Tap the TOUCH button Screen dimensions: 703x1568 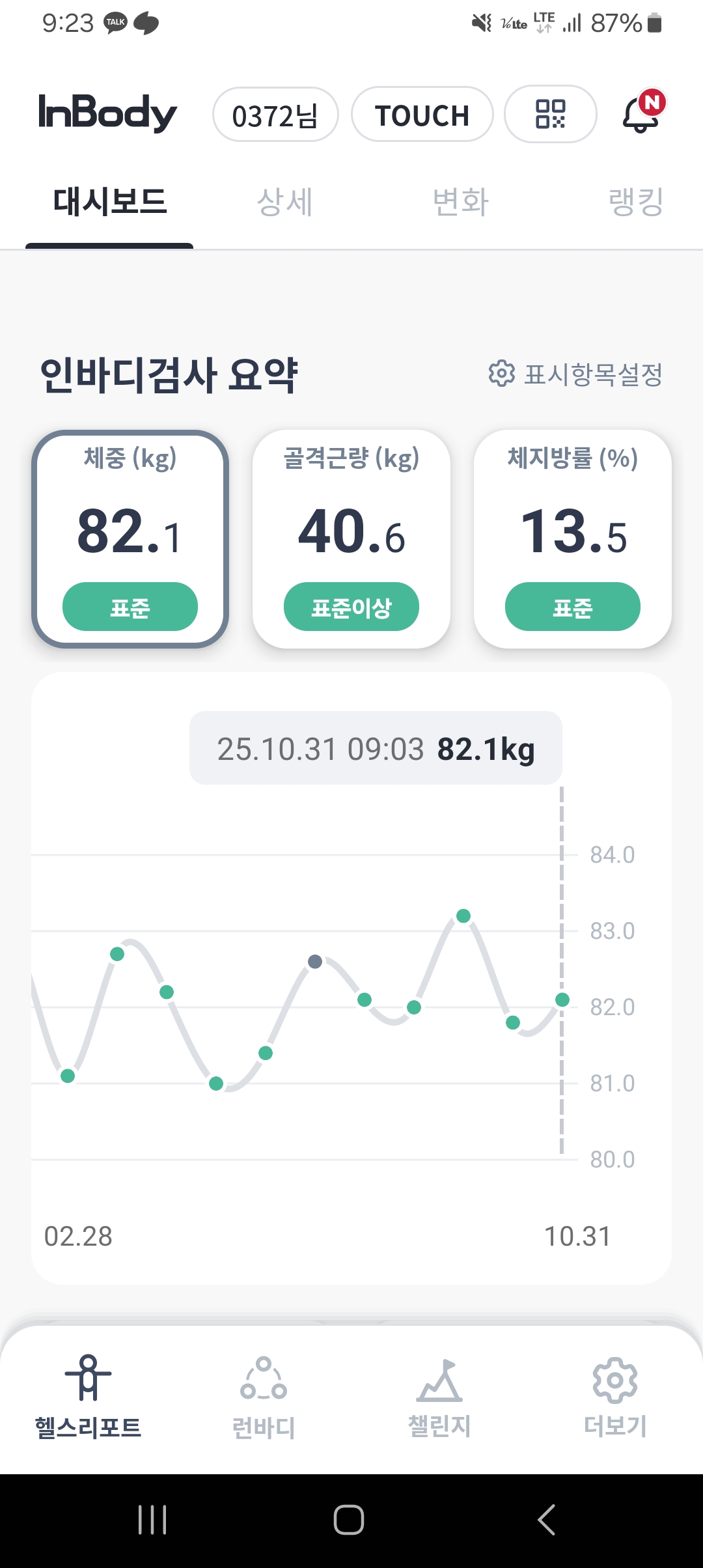(422, 115)
